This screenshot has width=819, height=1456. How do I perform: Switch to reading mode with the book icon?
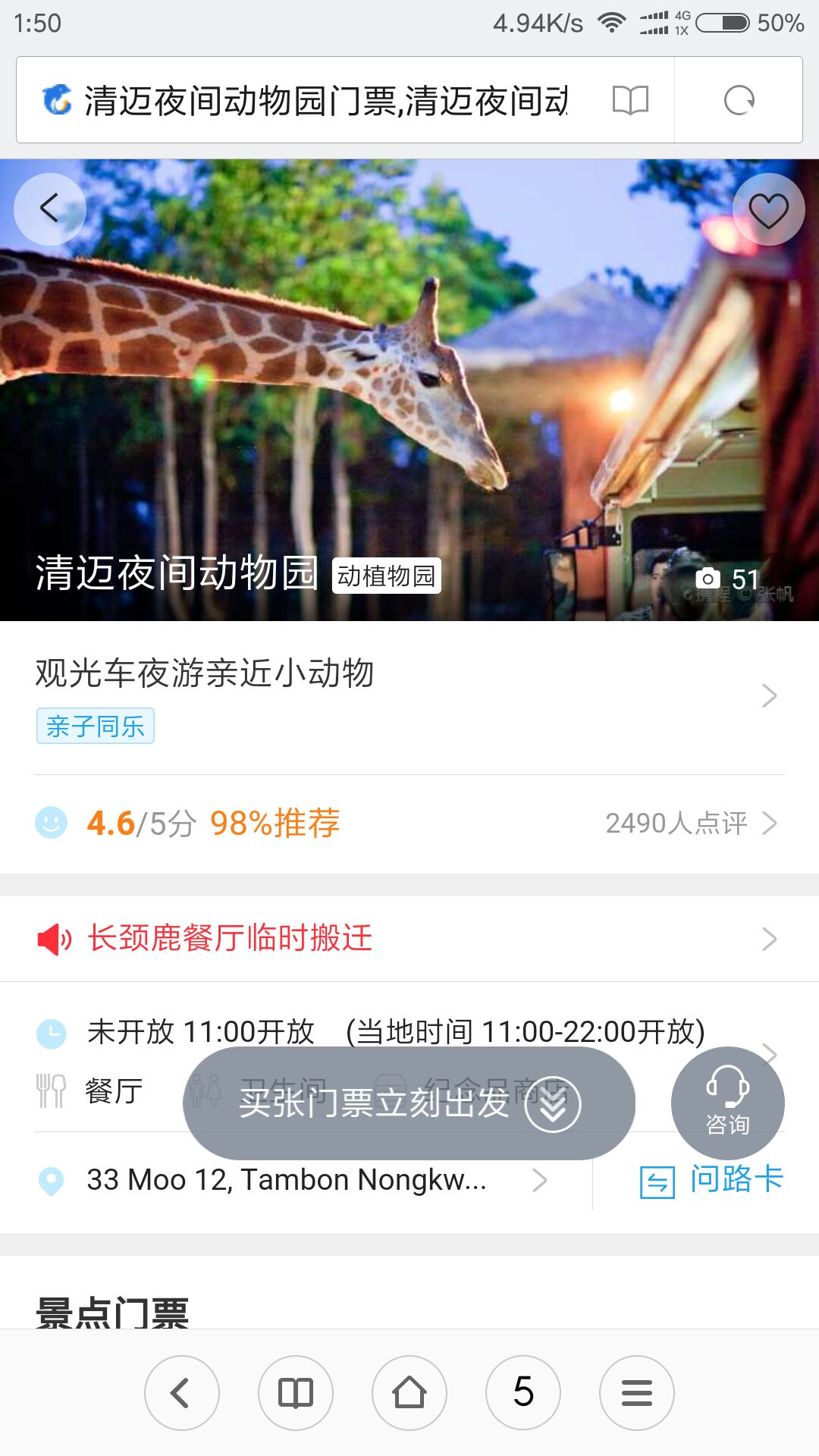(630, 100)
